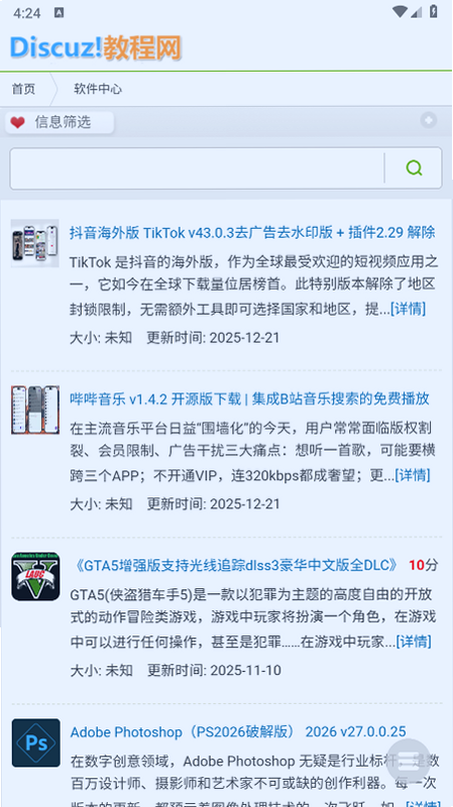The image size is (453, 807).
Task: Open the Adobe Photoshop 2026 title link
Action: tap(238, 732)
